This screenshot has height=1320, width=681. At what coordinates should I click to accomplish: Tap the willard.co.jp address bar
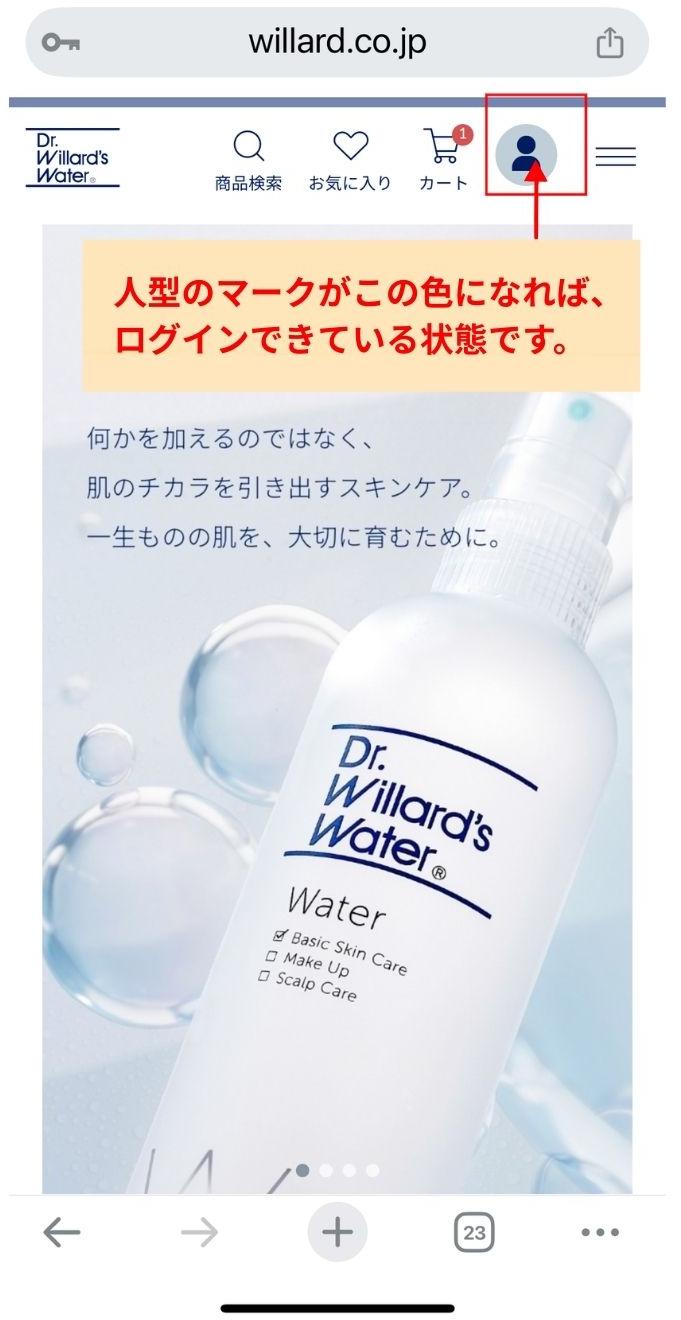(337, 42)
